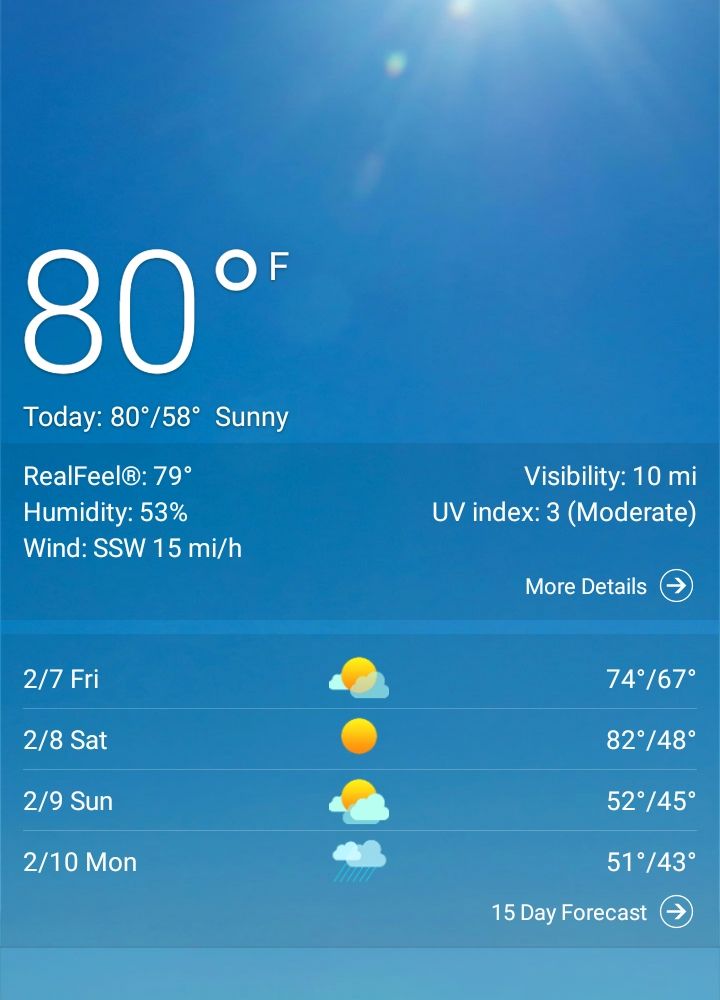The height and width of the screenshot is (1000, 720).
Task: View the 15 Day Forecast
Action: click(592, 912)
